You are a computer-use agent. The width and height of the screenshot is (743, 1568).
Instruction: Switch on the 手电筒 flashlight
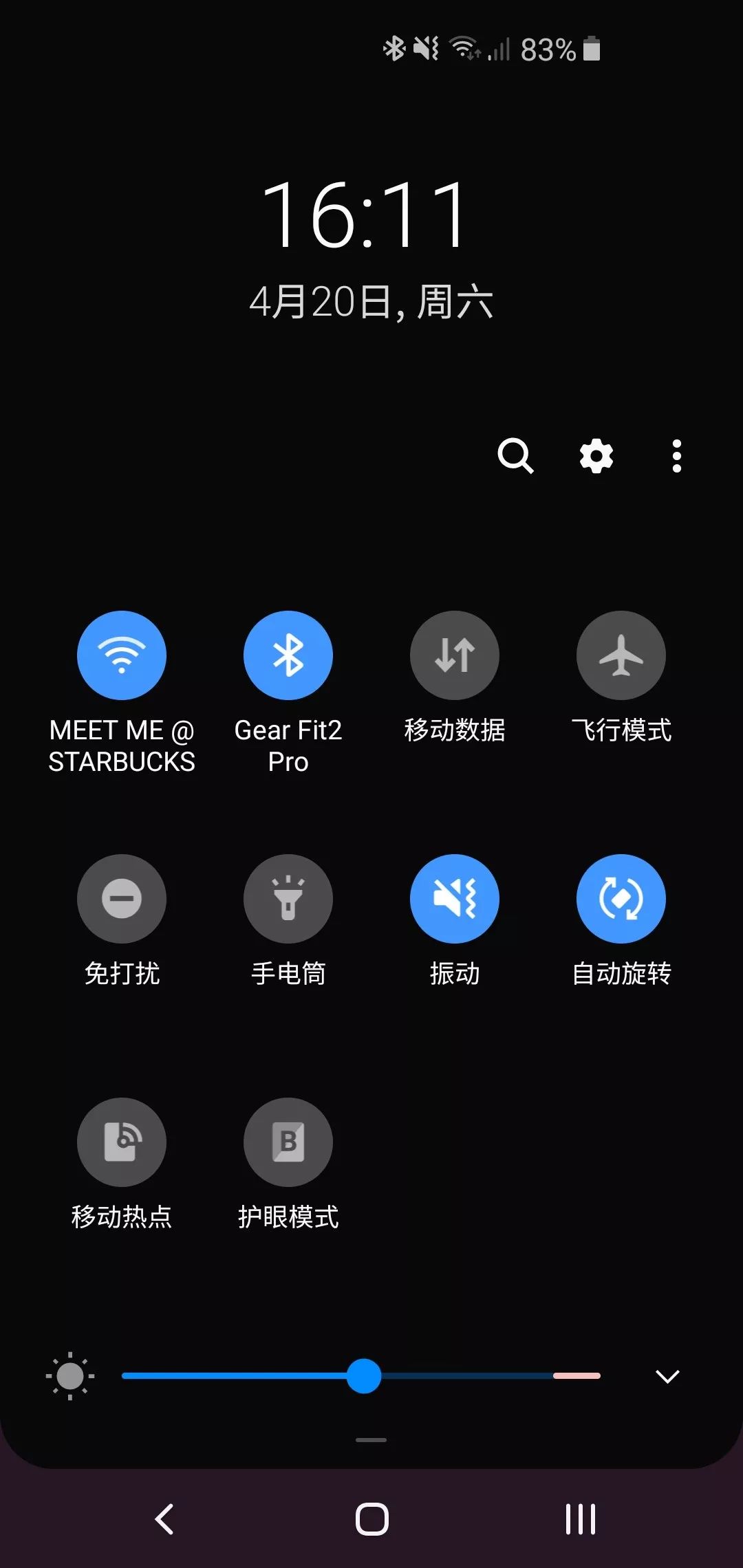288,899
